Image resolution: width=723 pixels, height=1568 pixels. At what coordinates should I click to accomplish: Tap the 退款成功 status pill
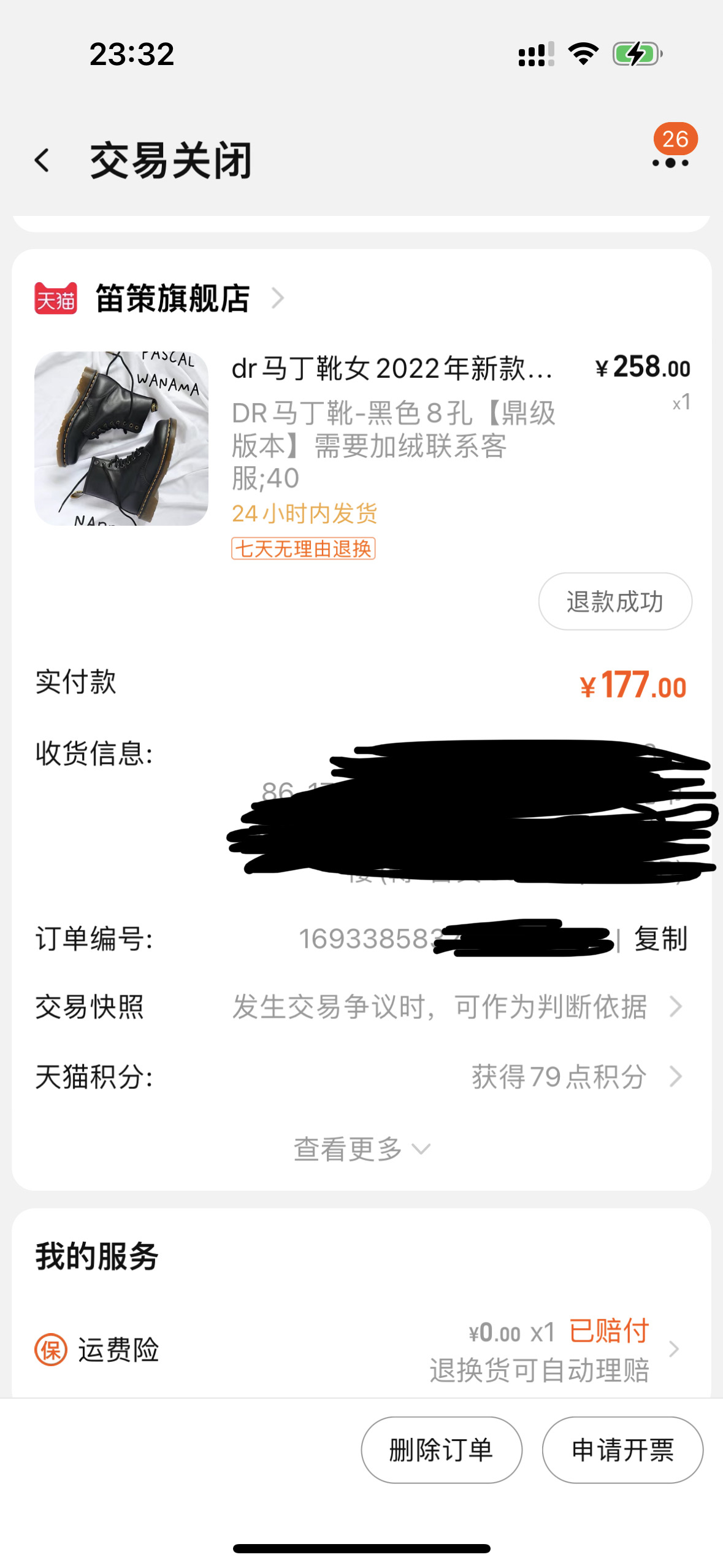[x=614, y=602]
